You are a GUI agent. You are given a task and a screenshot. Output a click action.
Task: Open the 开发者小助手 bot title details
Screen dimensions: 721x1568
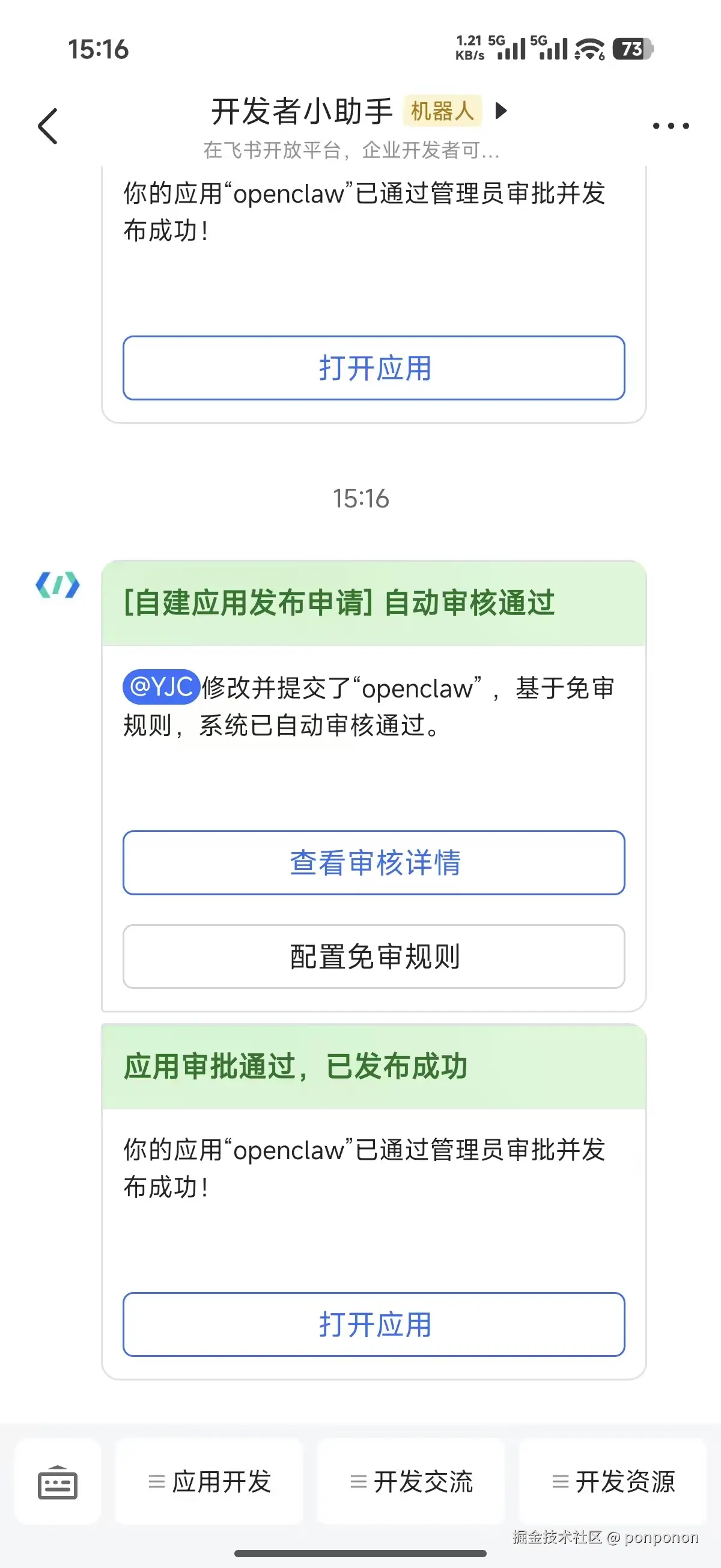302,111
